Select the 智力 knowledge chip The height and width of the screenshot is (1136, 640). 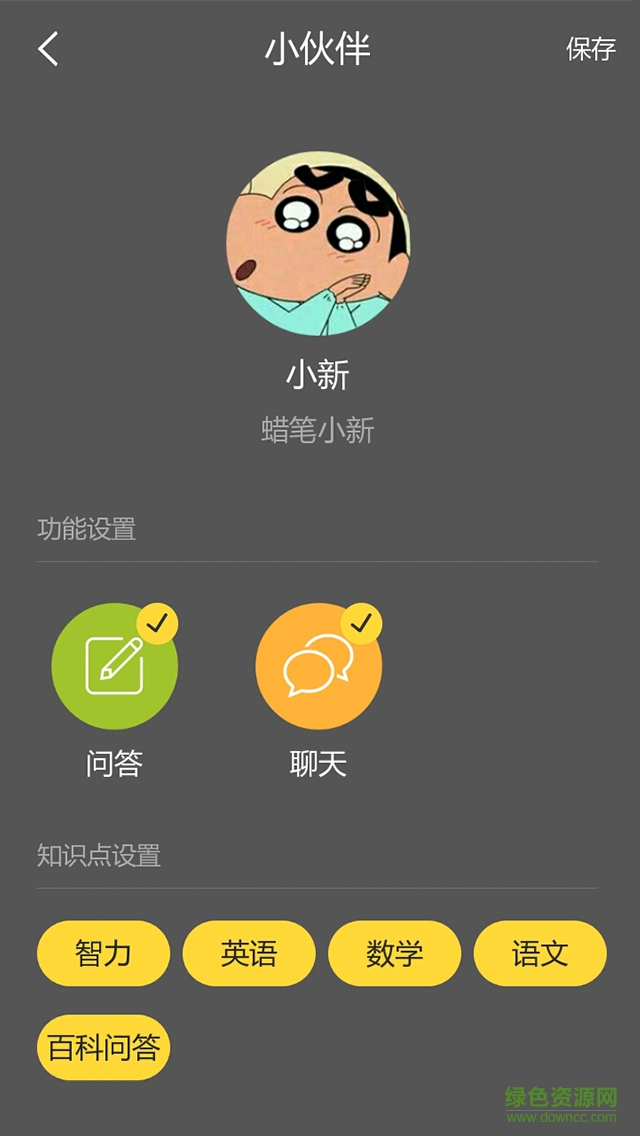[x=104, y=953]
